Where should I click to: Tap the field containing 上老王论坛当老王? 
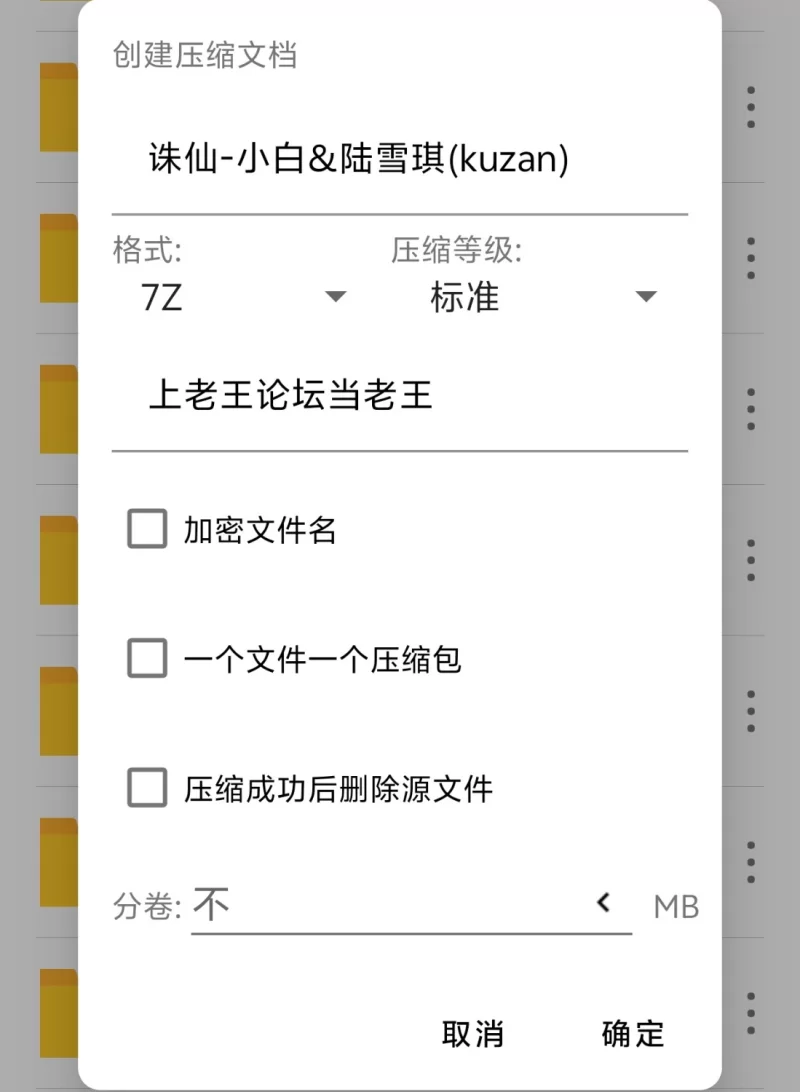(398, 396)
